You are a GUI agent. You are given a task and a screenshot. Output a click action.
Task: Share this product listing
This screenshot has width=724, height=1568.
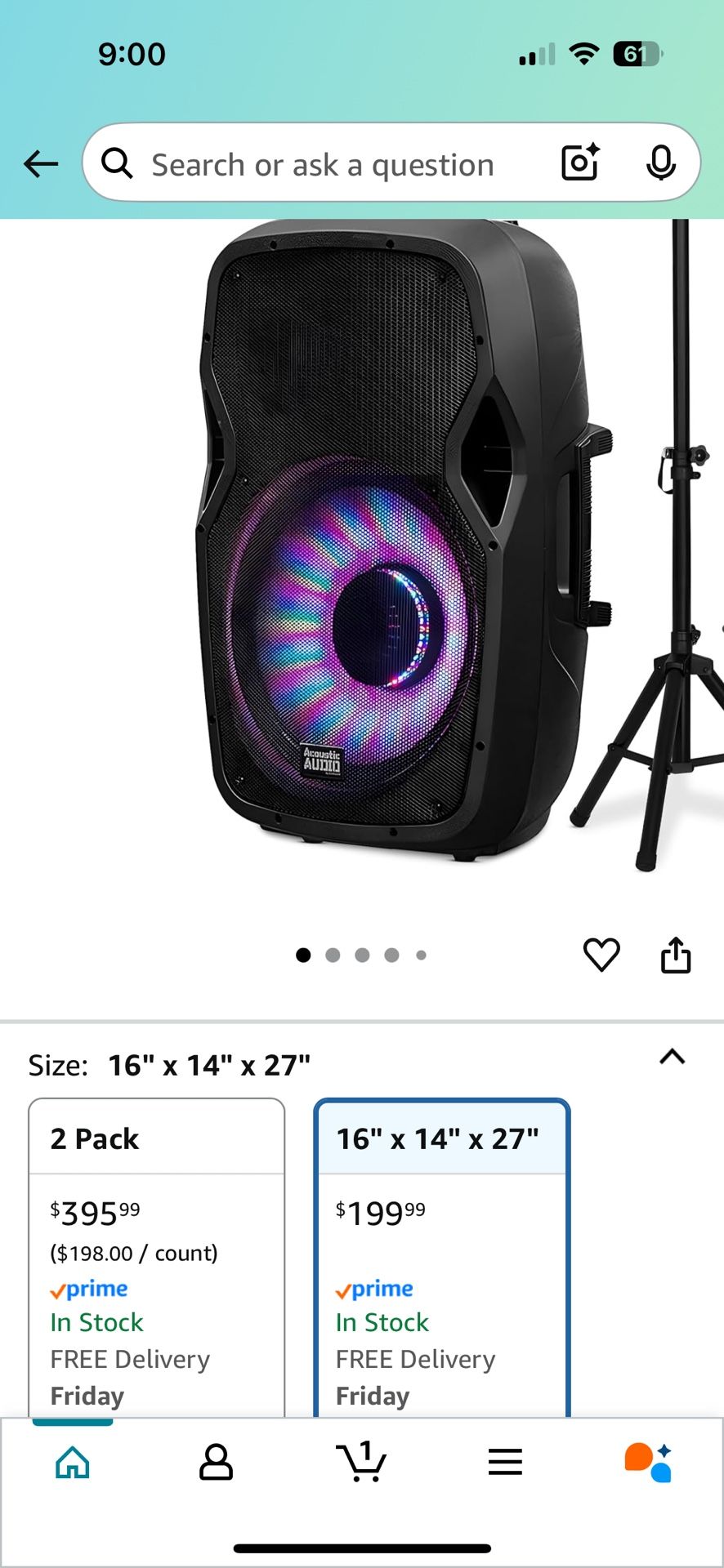pos(676,955)
